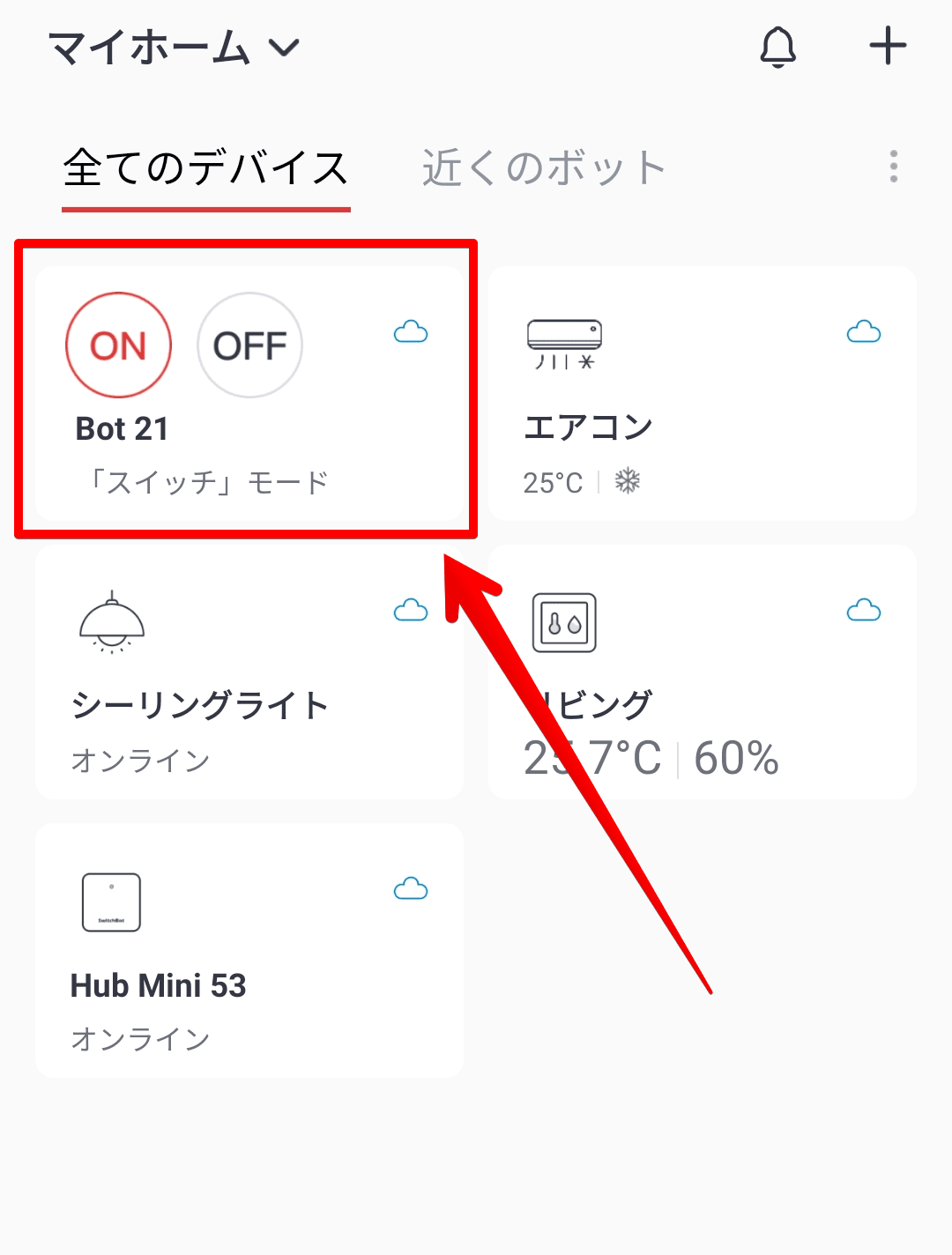Open the Hub Mini 53 card

[249, 950]
